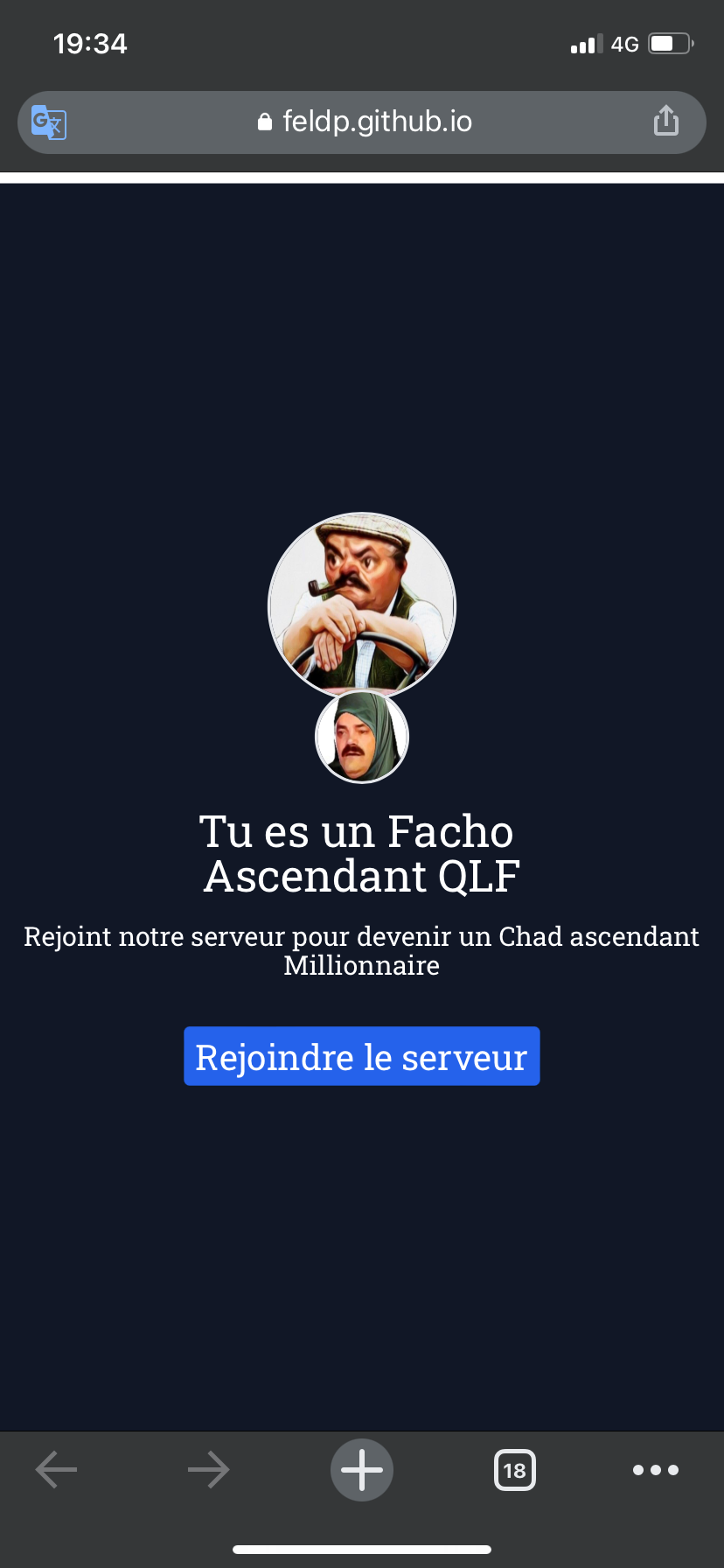
Task: Go forward to the next page
Action: [x=209, y=1470]
